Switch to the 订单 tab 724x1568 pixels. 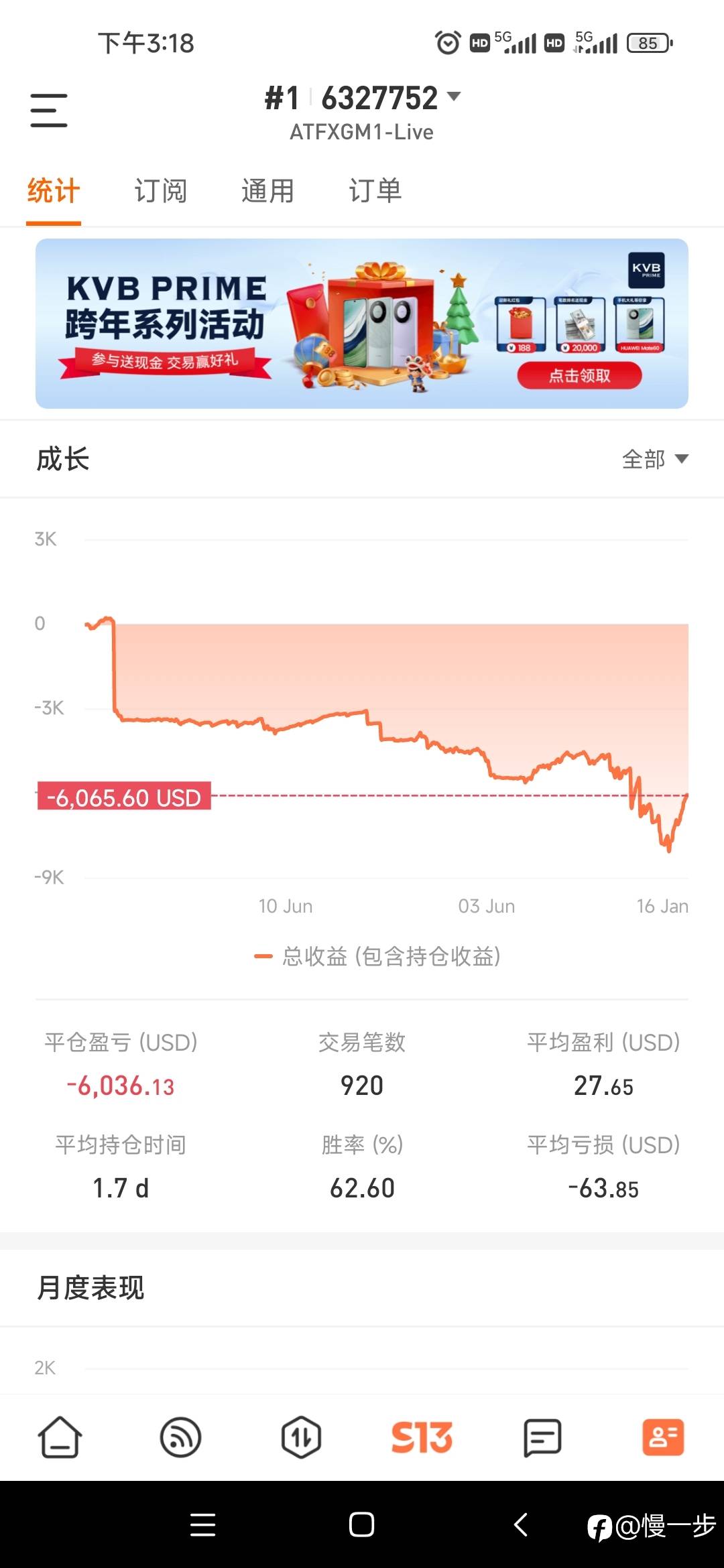(x=375, y=191)
